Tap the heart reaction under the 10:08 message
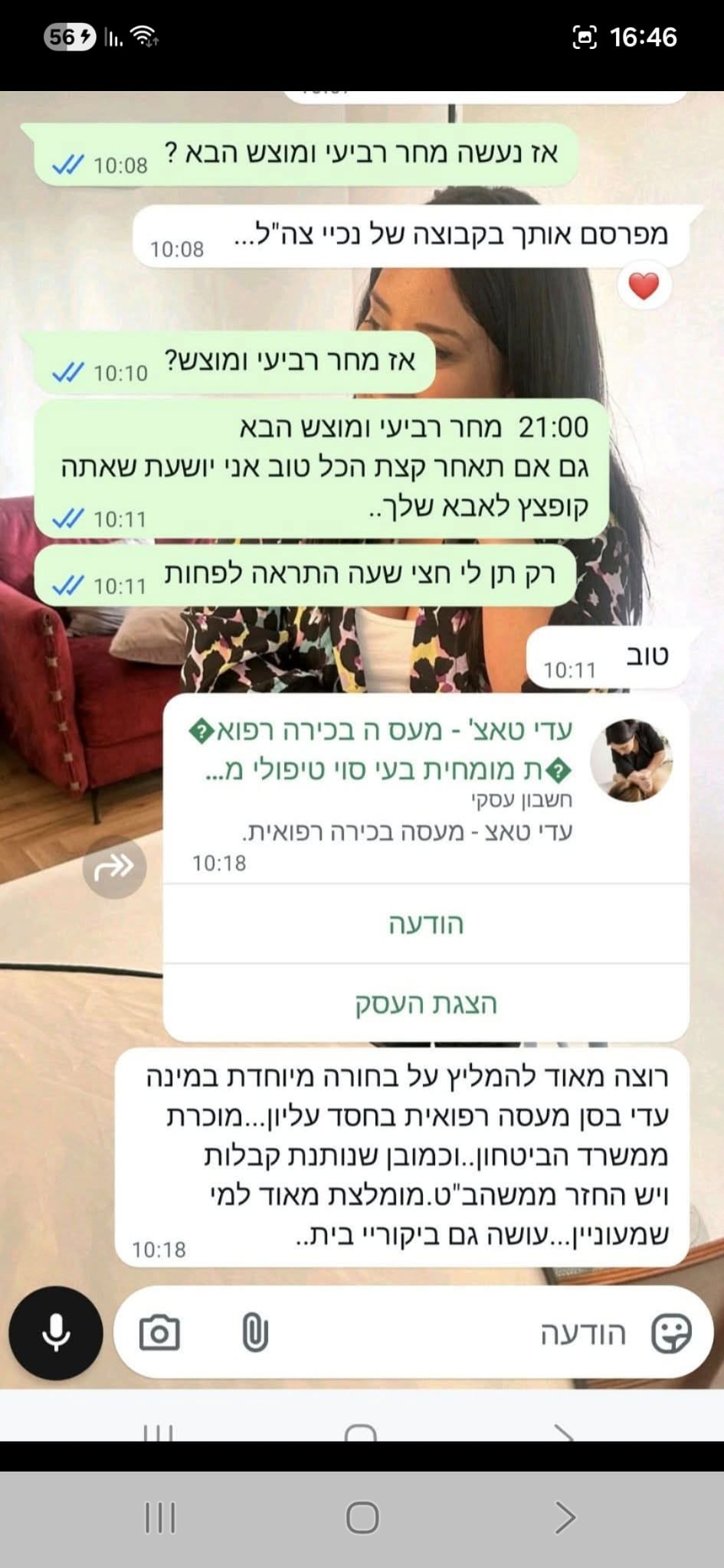 tap(644, 286)
